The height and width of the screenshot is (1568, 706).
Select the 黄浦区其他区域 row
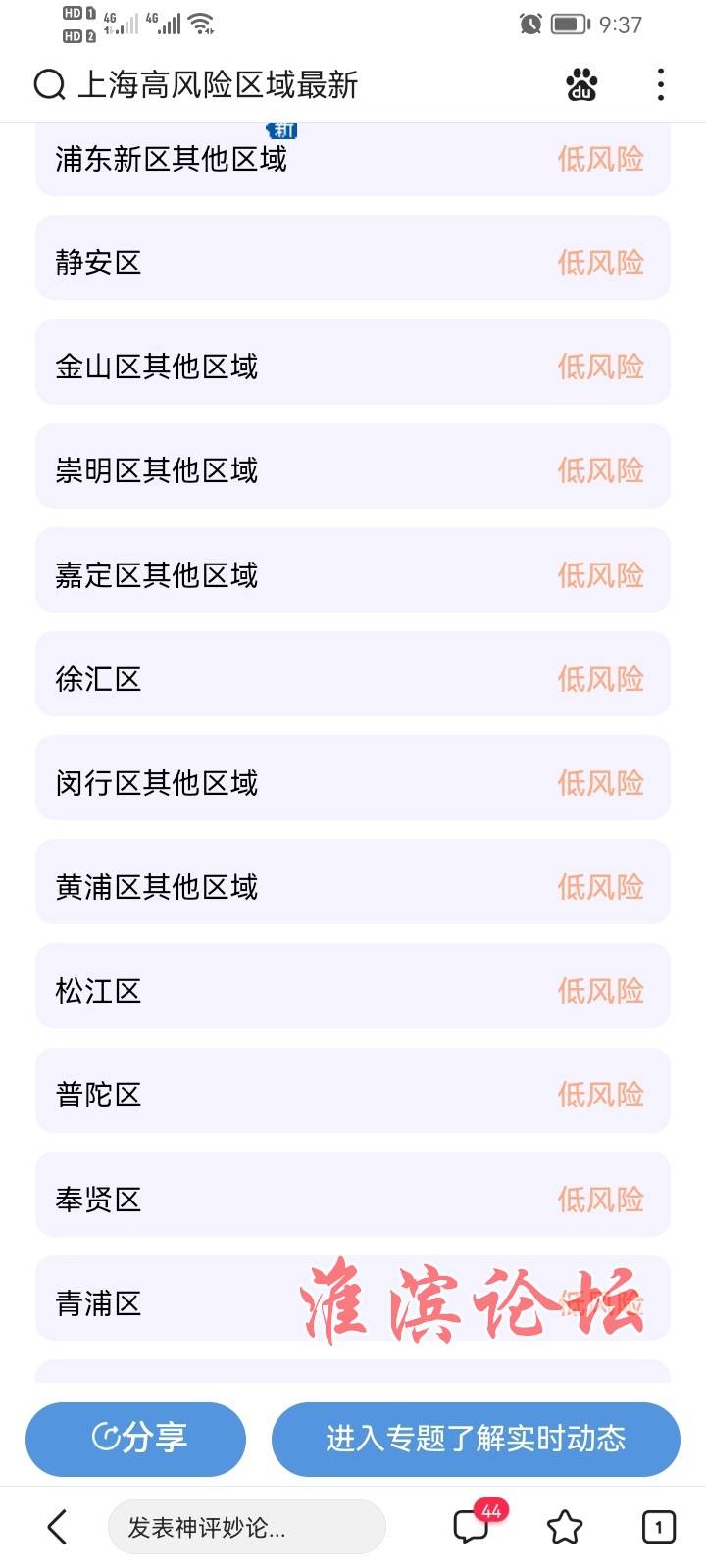[x=353, y=886]
